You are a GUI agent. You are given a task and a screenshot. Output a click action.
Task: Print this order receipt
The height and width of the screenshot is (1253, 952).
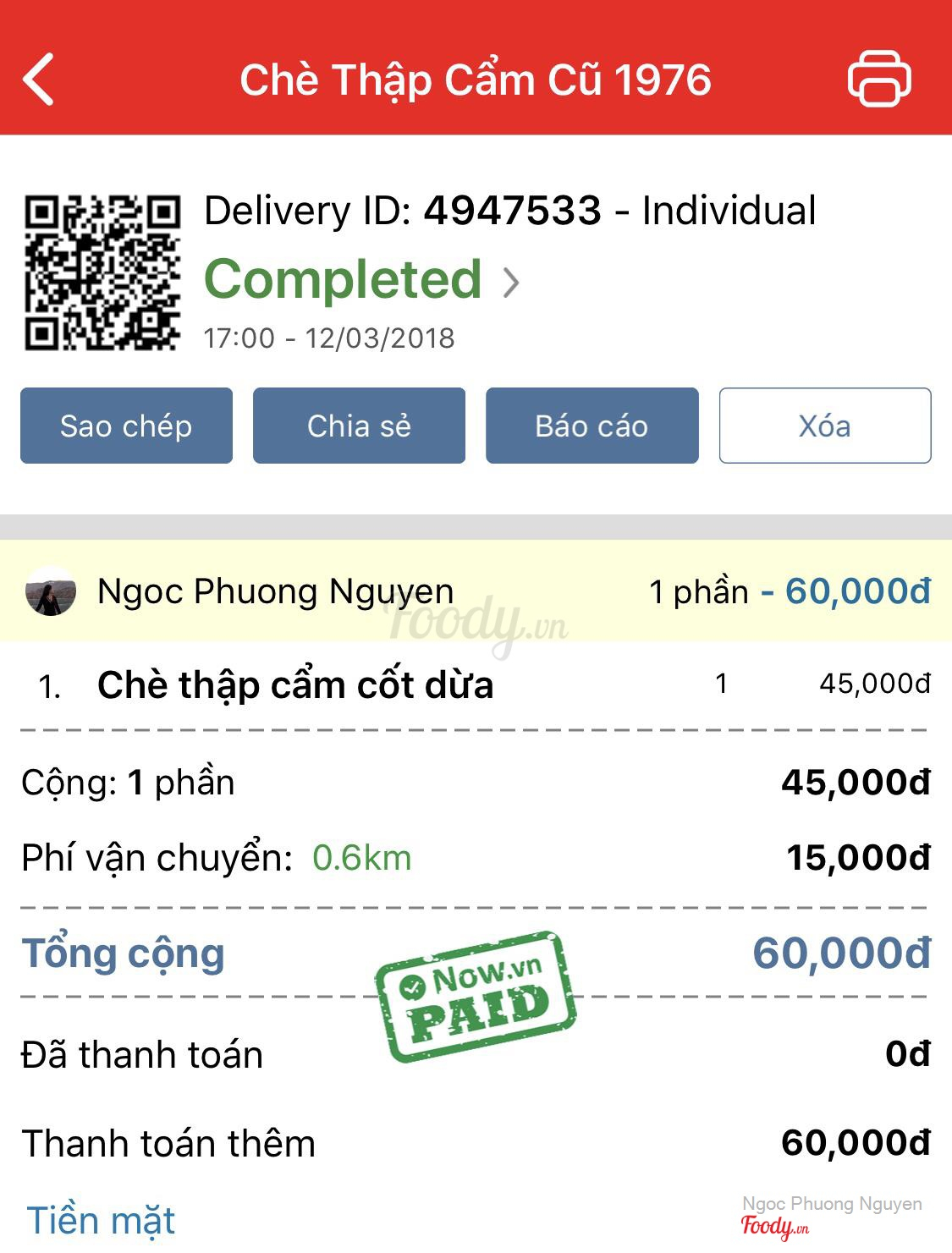click(x=879, y=80)
